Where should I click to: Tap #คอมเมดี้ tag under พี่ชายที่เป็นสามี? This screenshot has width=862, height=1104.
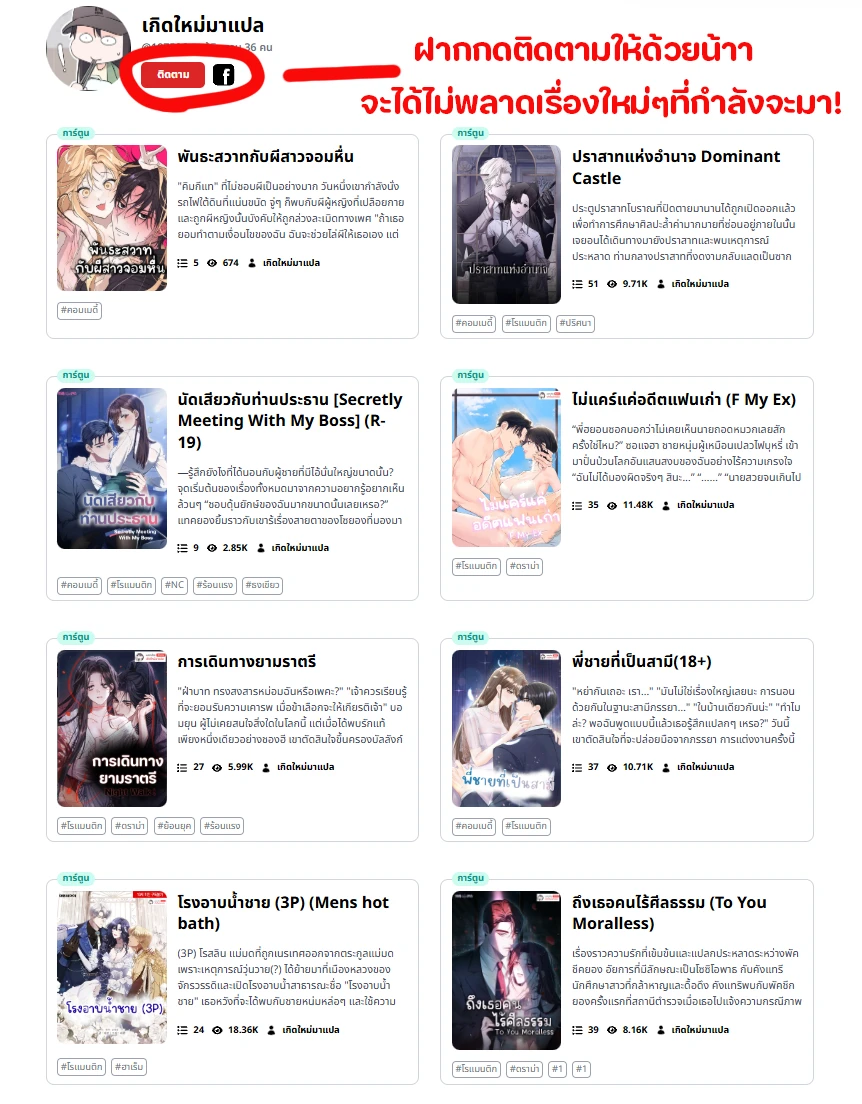pyautogui.click(x=475, y=826)
